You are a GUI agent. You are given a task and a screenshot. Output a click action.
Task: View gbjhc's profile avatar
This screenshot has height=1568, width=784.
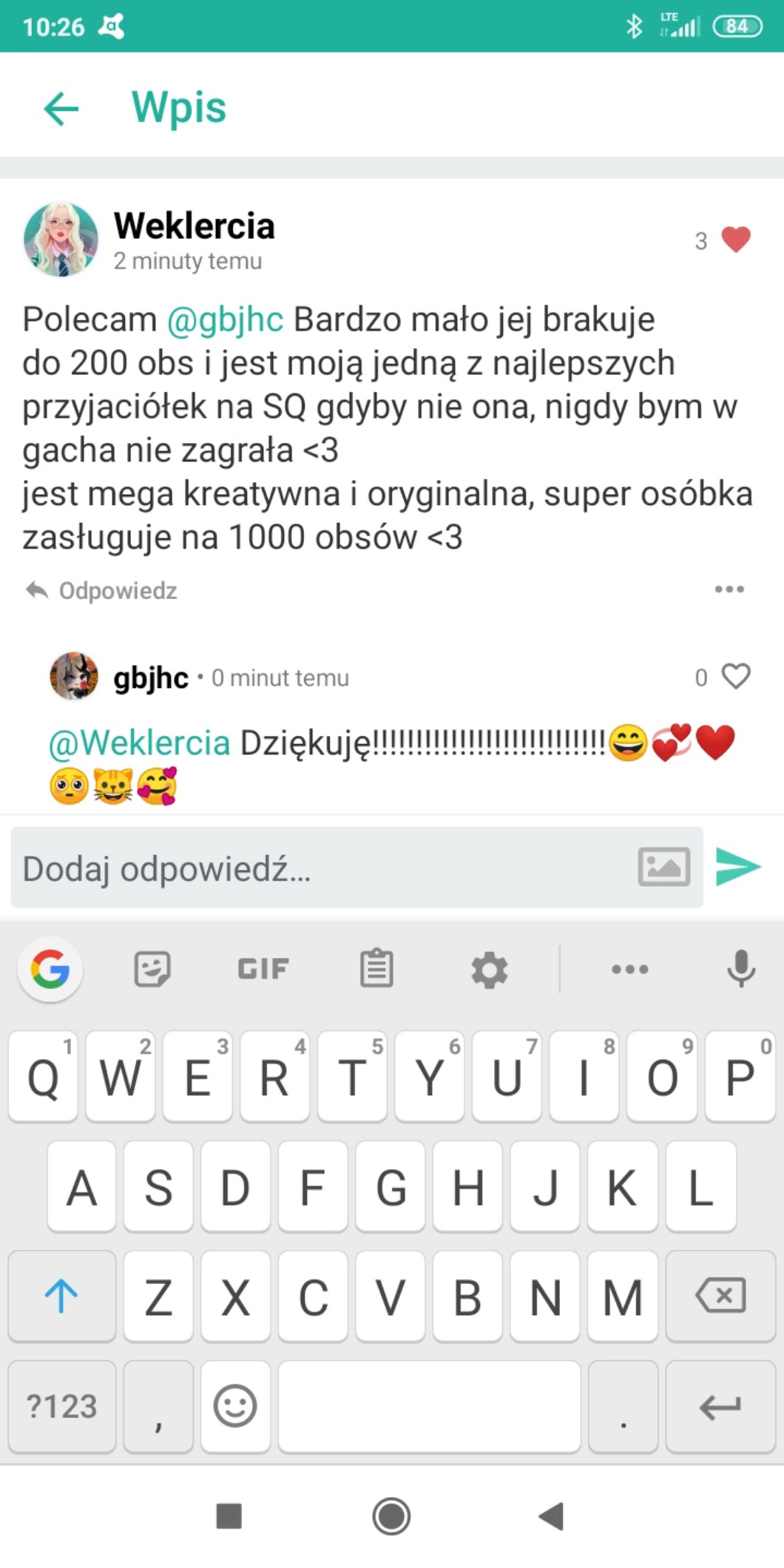(74, 676)
